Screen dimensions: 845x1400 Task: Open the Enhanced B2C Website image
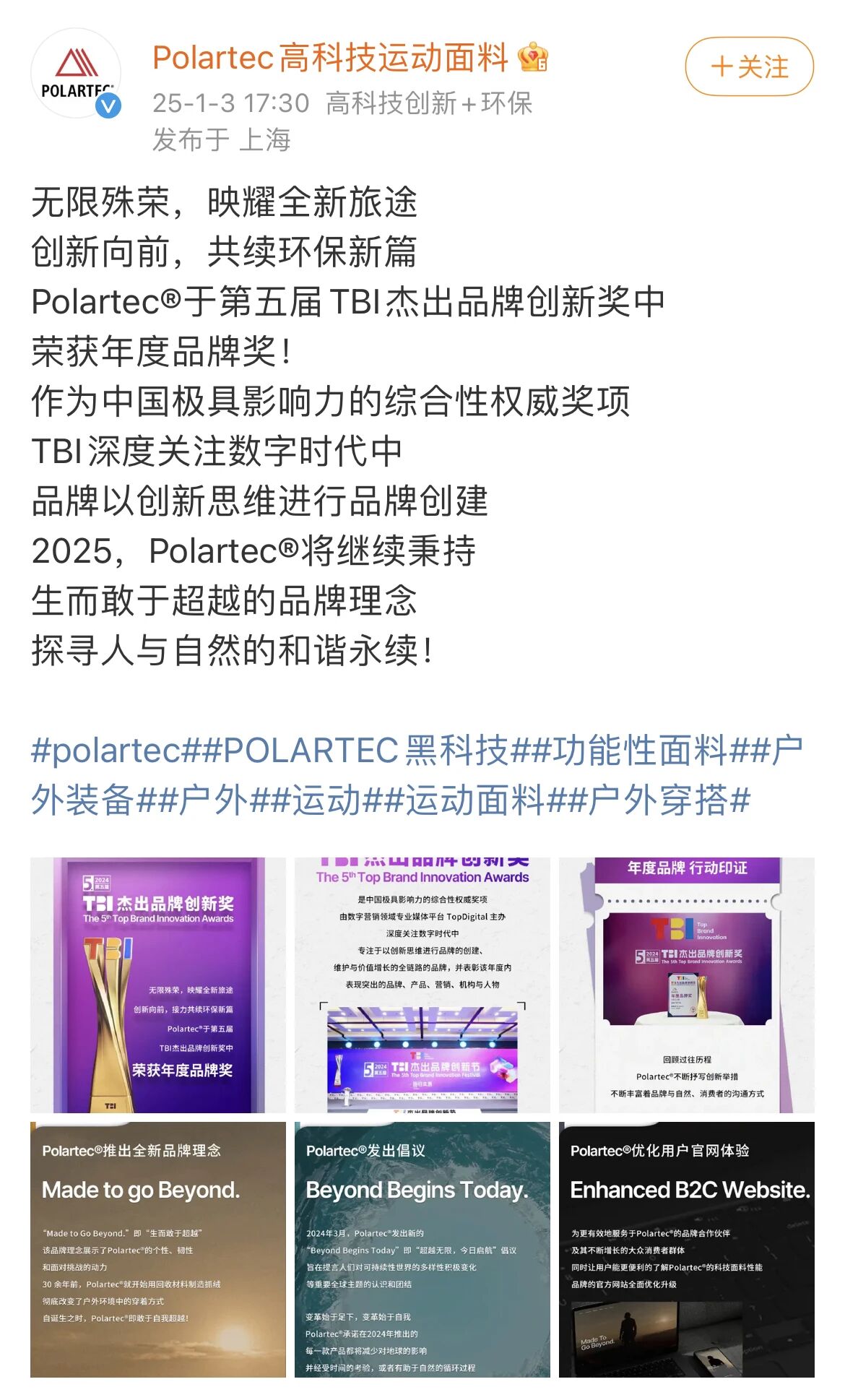pyautogui.click(x=686, y=1249)
